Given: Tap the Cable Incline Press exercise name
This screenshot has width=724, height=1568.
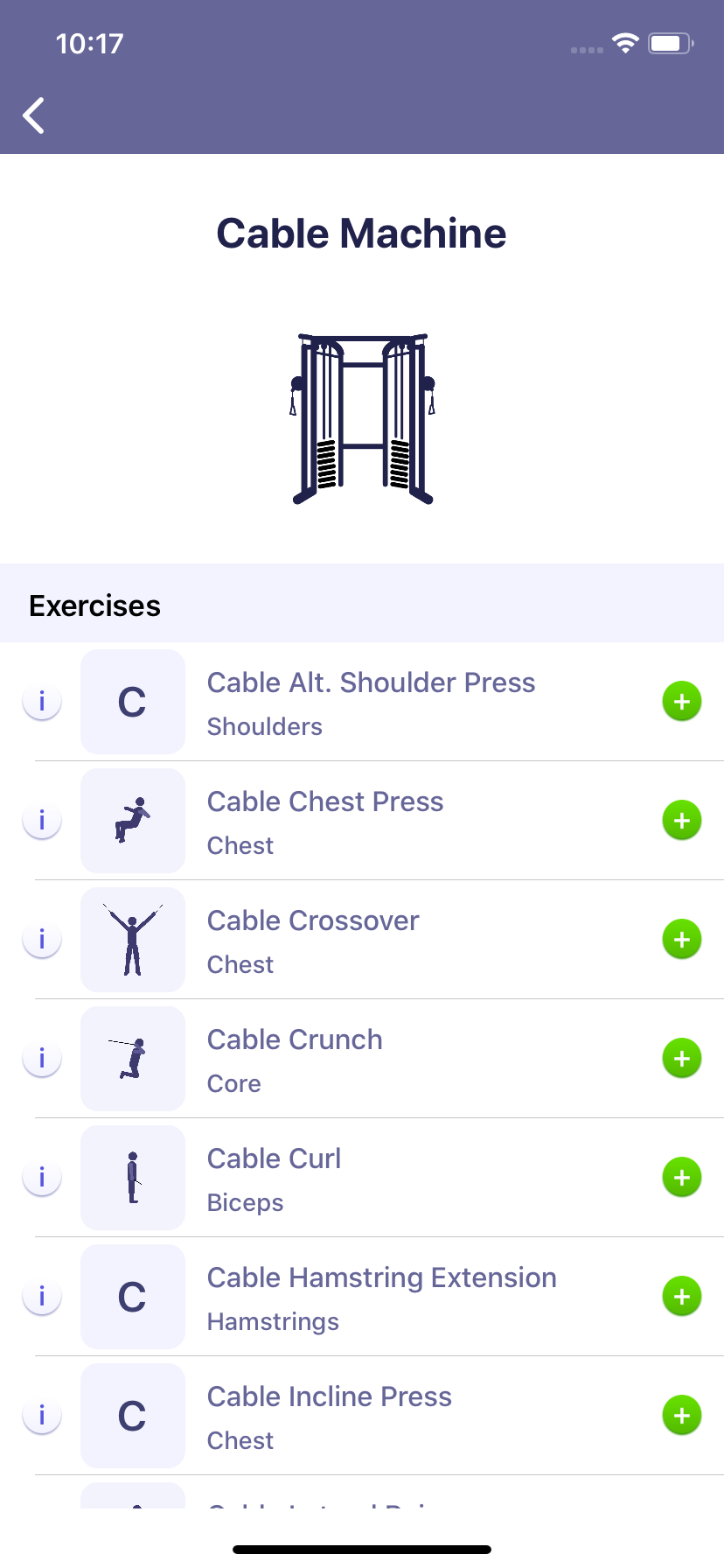Looking at the screenshot, I should (x=329, y=1396).
